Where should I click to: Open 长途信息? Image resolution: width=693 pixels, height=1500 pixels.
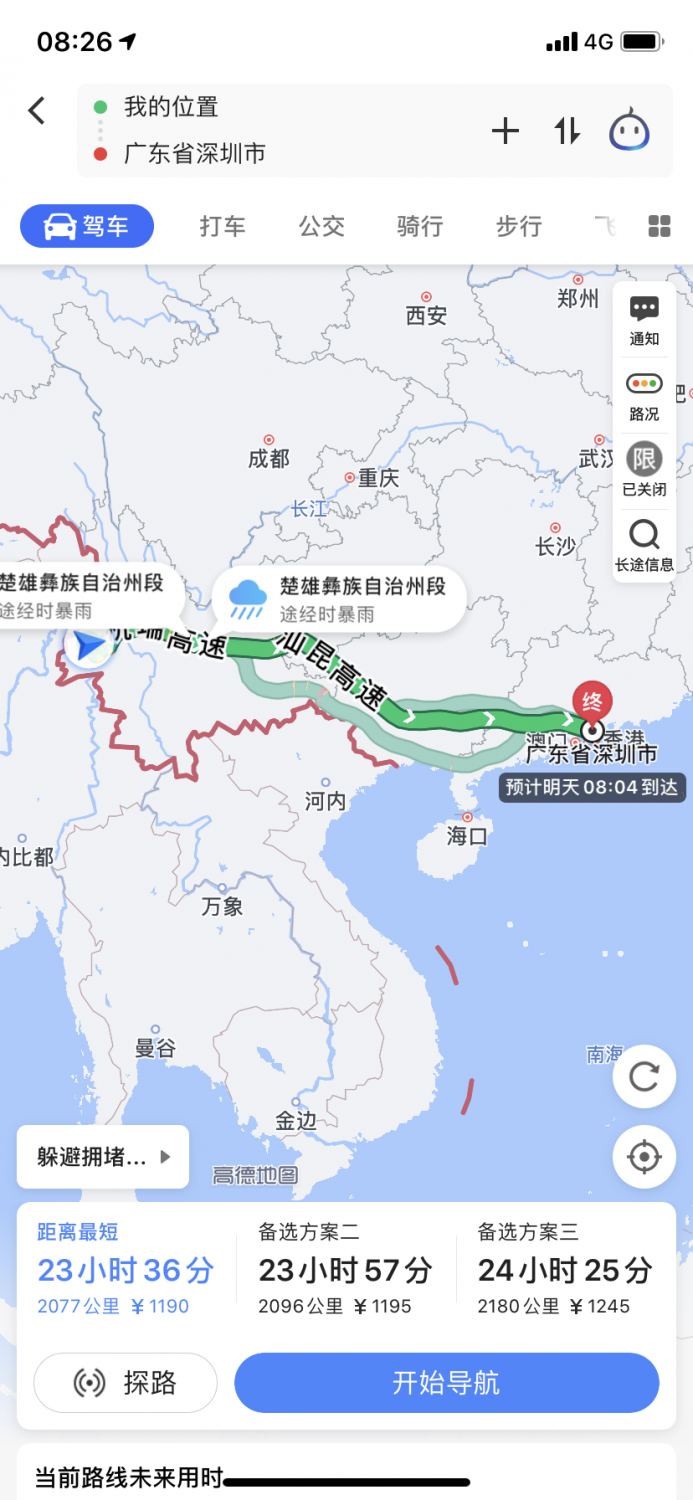tap(644, 545)
